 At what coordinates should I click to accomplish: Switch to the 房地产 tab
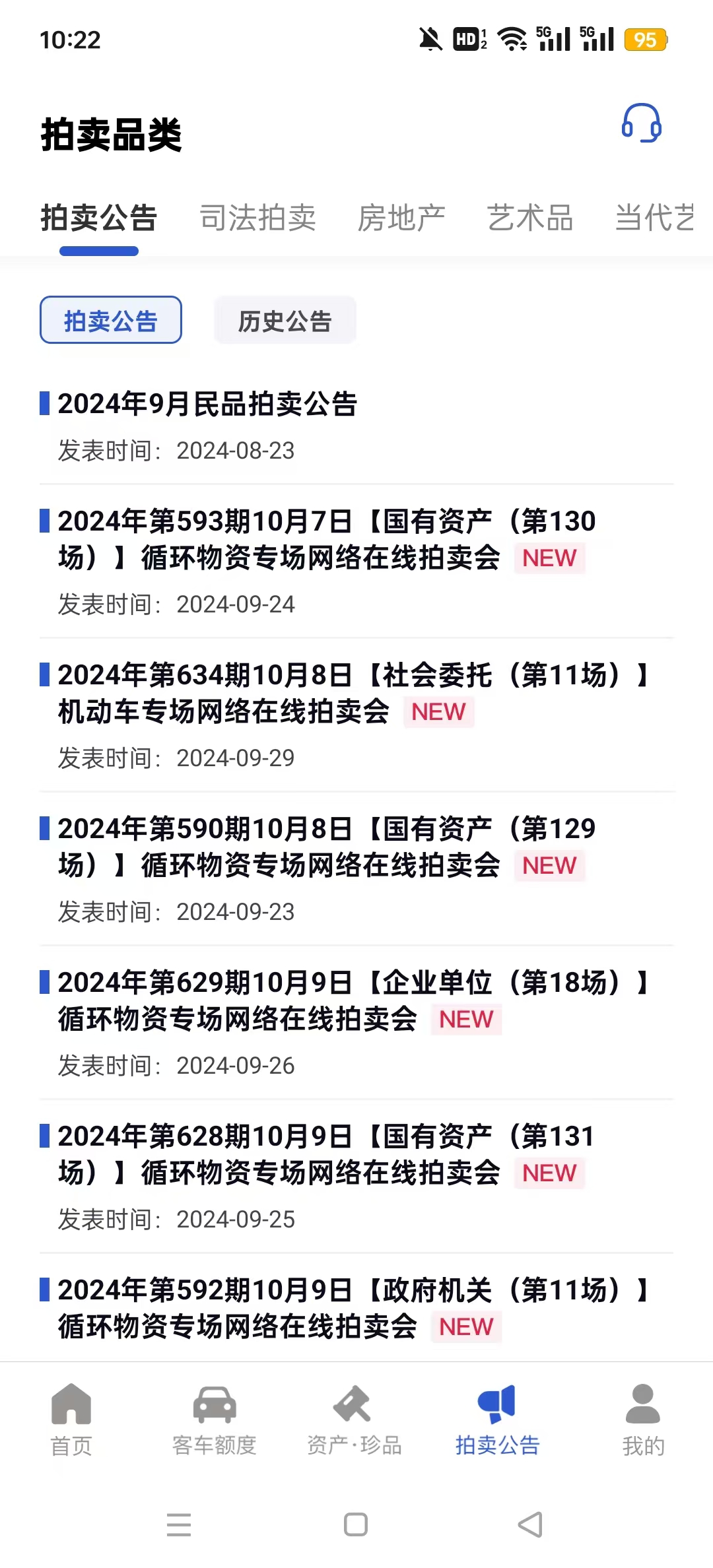[x=401, y=218]
